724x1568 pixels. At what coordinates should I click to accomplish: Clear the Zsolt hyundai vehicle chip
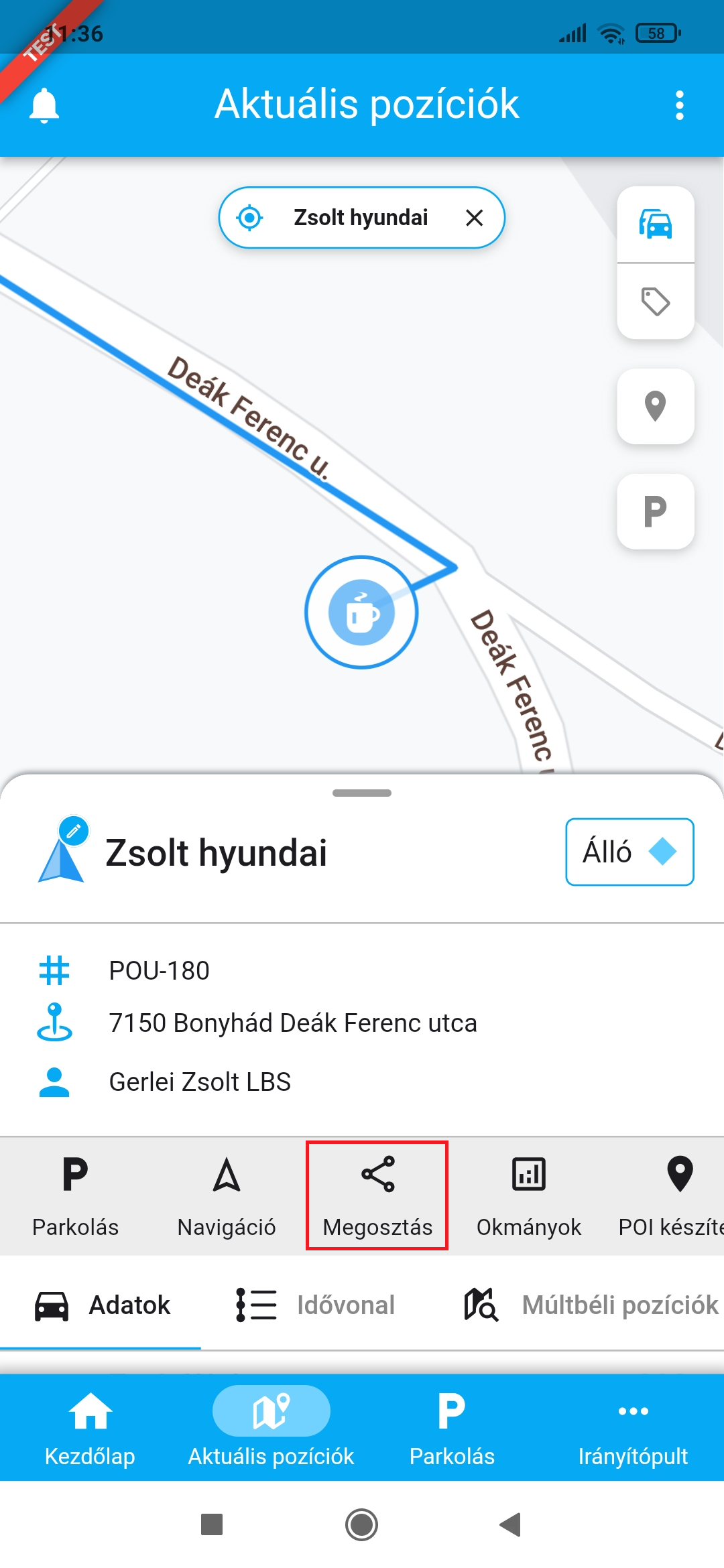pos(475,218)
